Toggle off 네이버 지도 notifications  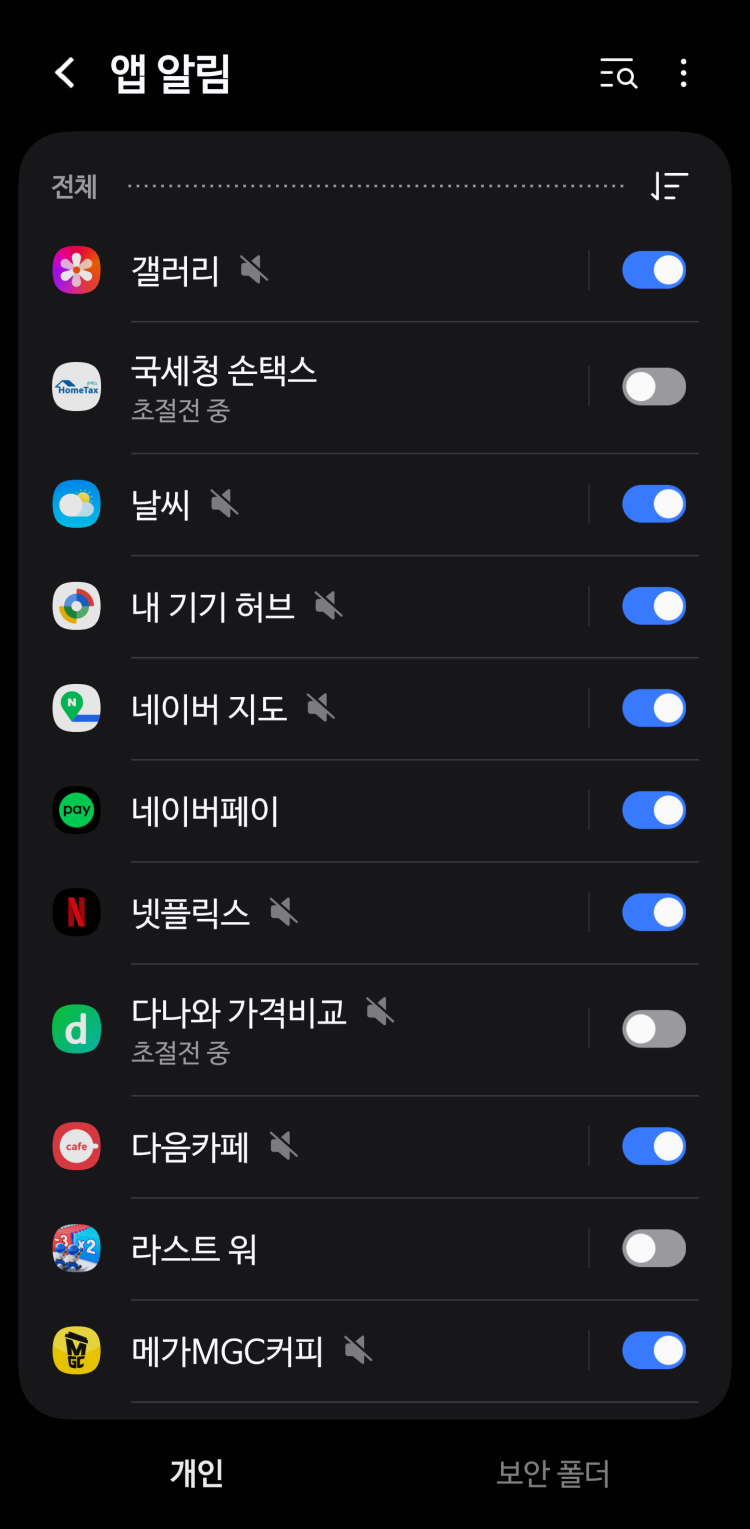click(653, 708)
